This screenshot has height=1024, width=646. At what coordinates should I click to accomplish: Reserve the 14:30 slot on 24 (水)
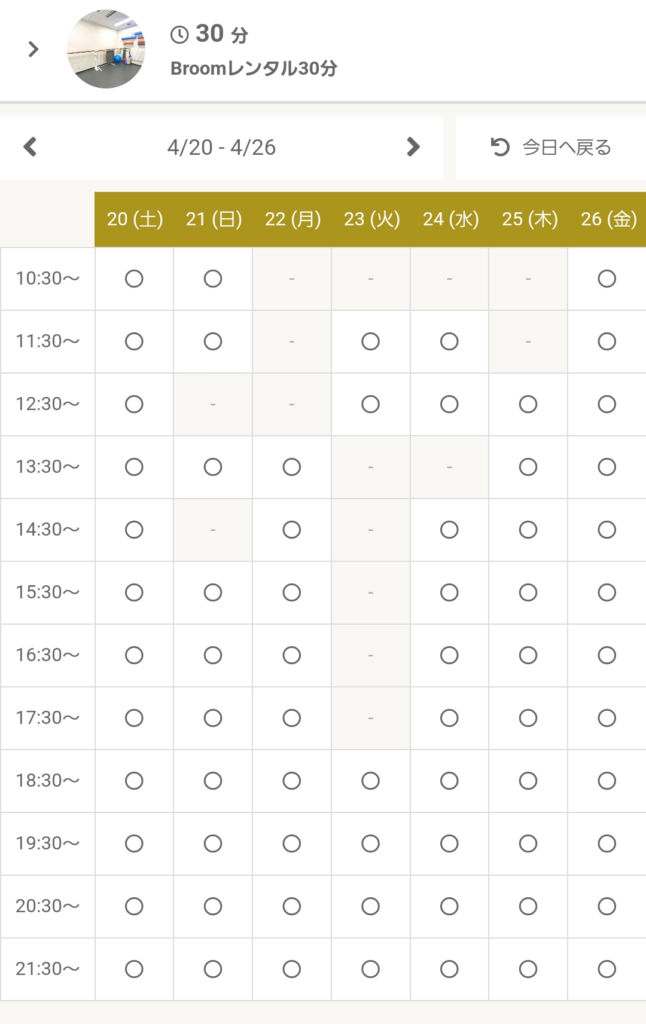click(x=449, y=530)
